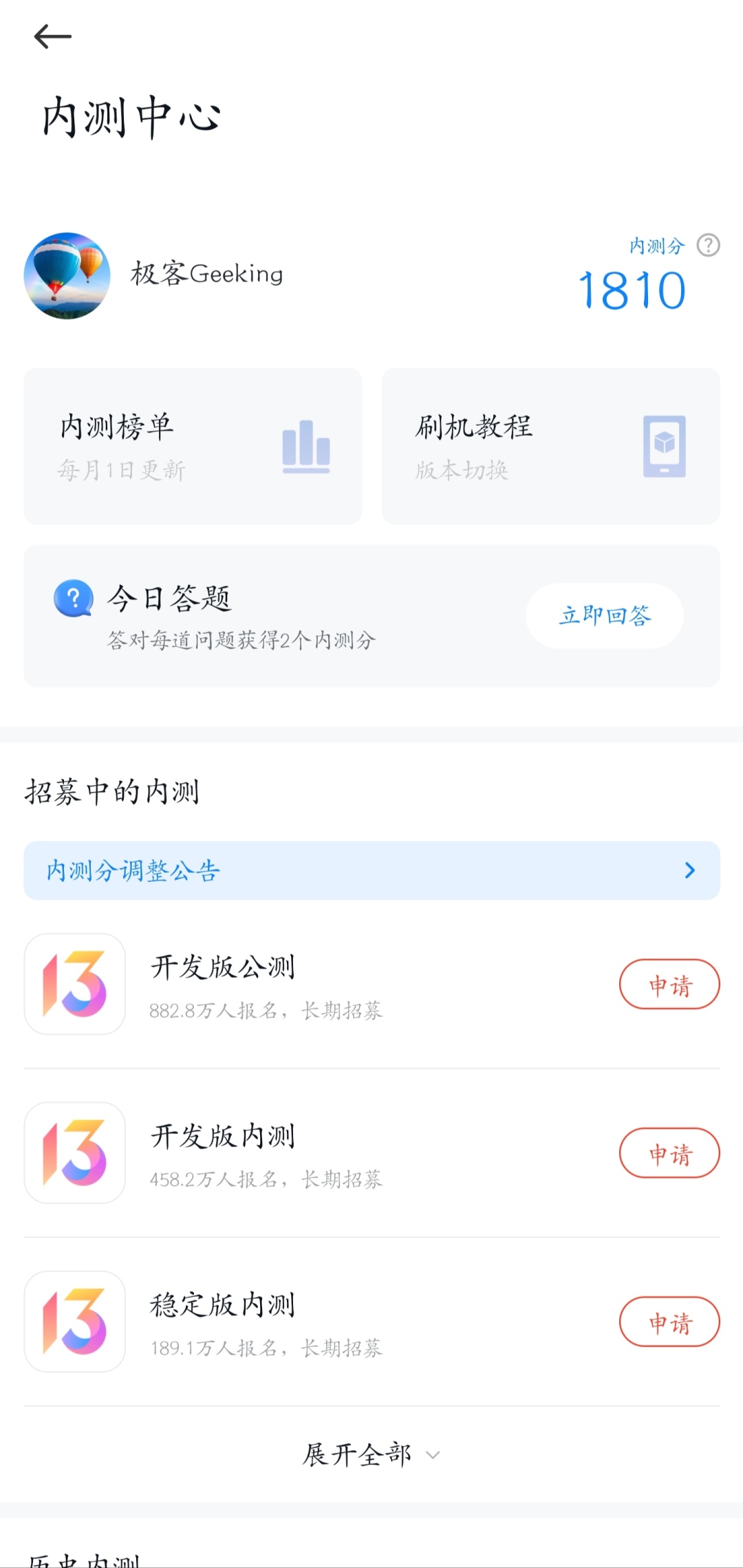Select the bar chart icon on 内测榜单 card
The height and width of the screenshot is (1568, 743).
[x=306, y=447]
